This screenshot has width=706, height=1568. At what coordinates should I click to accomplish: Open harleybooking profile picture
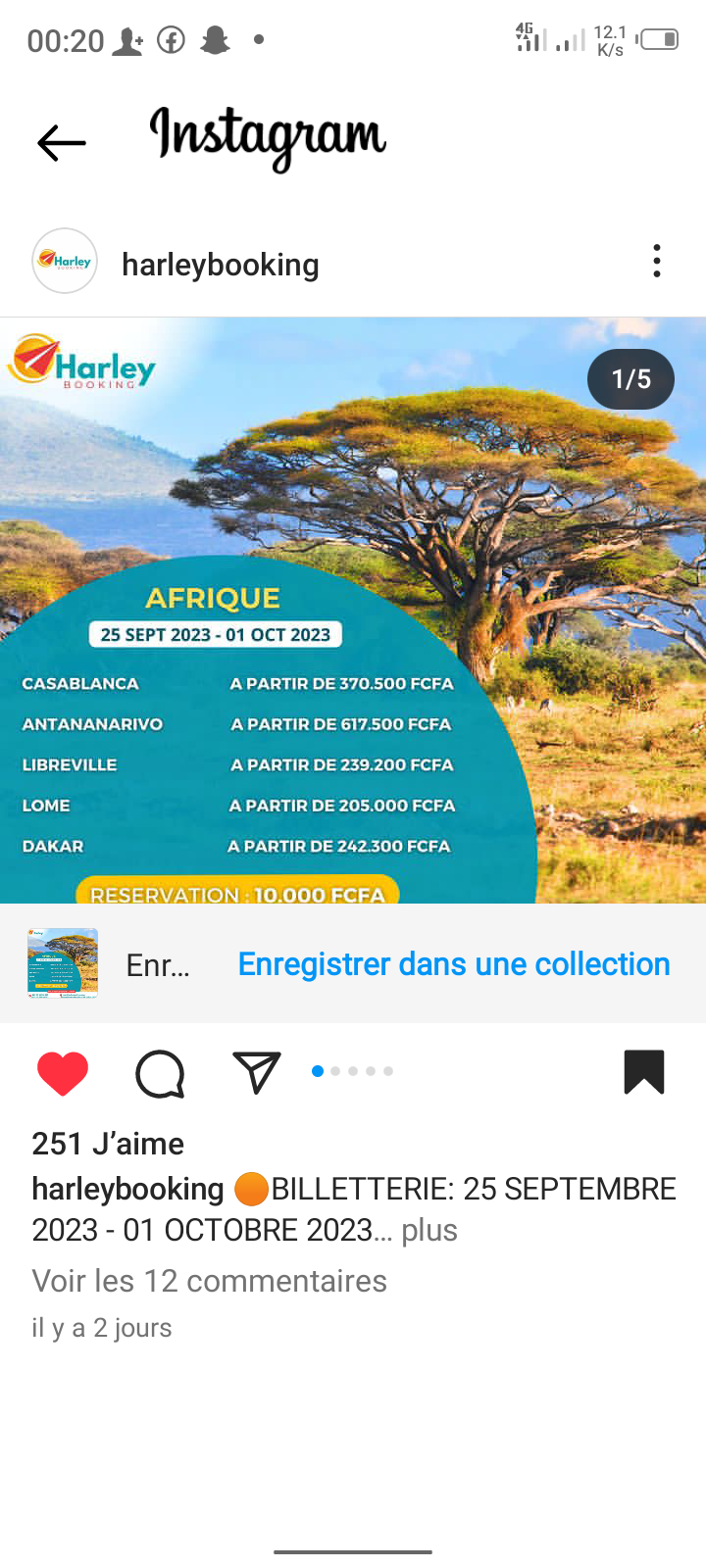tap(65, 262)
